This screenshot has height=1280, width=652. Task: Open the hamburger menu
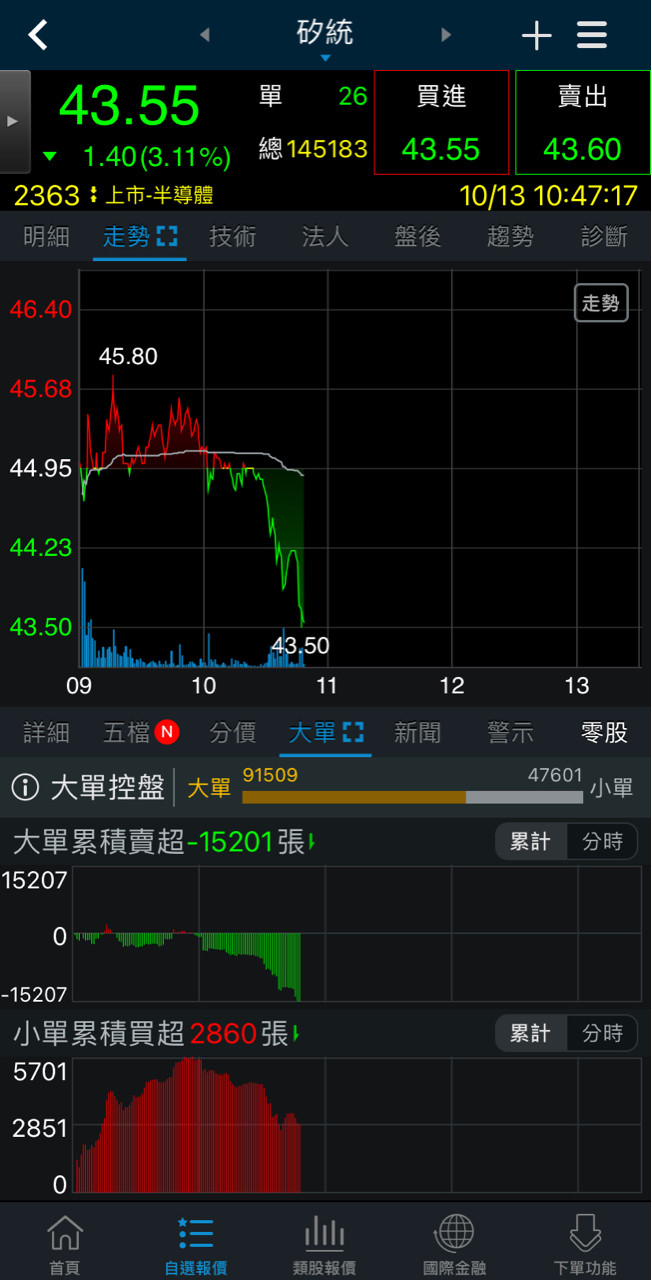(x=592, y=36)
